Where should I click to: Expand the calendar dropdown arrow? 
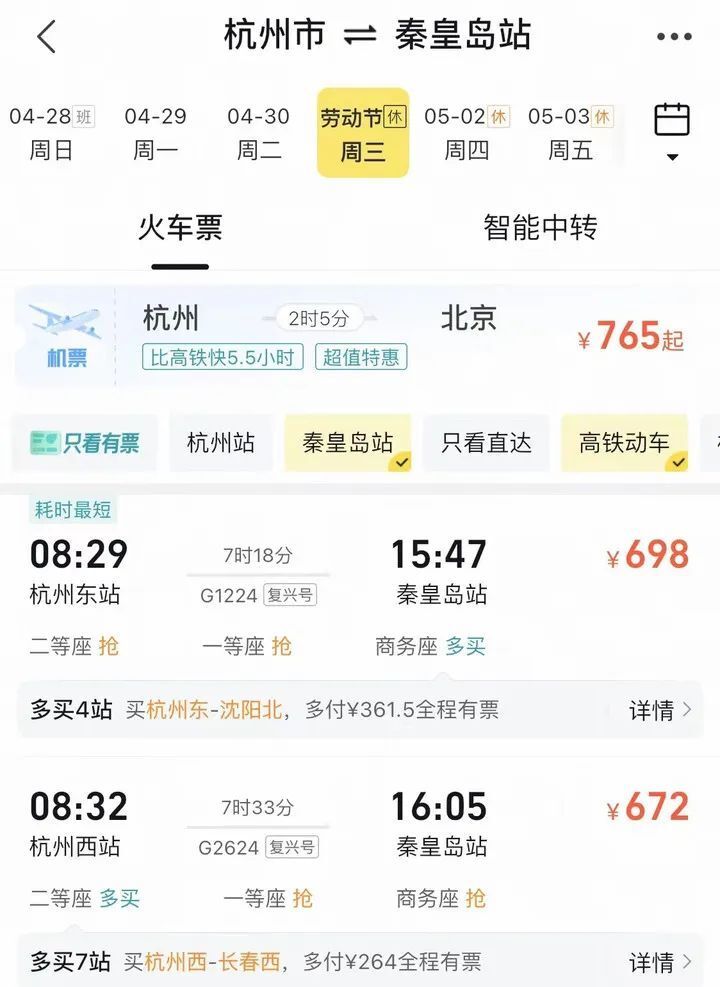tap(672, 155)
